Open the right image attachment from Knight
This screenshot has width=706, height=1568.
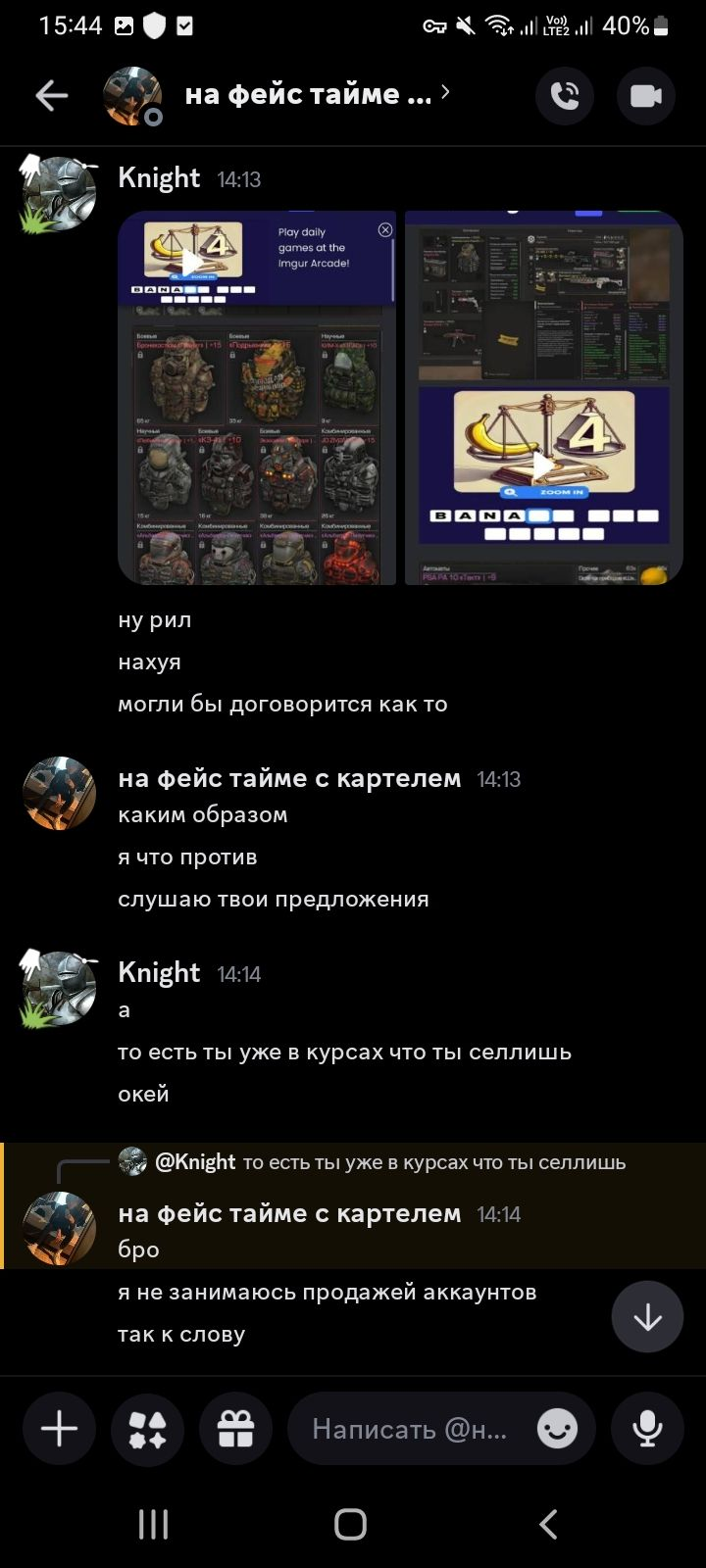tap(544, 398)
